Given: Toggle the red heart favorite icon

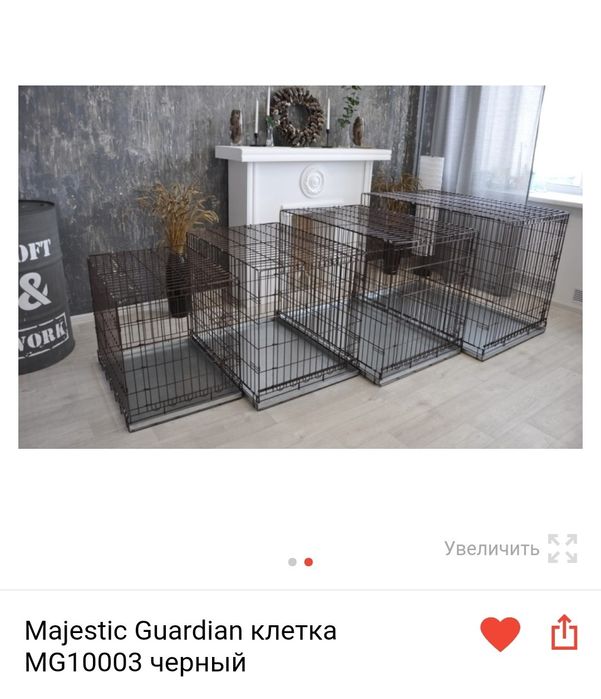Looking at the screenshot, I should (x=500, y=633).
